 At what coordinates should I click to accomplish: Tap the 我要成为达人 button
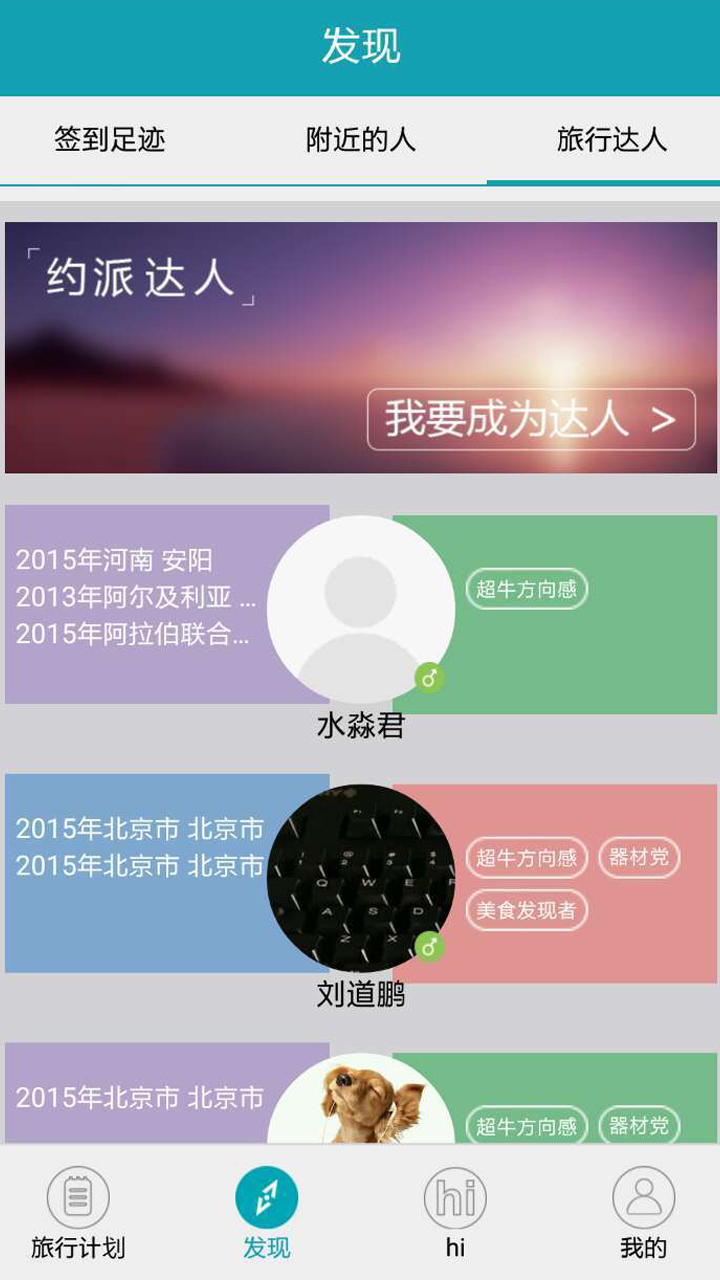(531, 420)
